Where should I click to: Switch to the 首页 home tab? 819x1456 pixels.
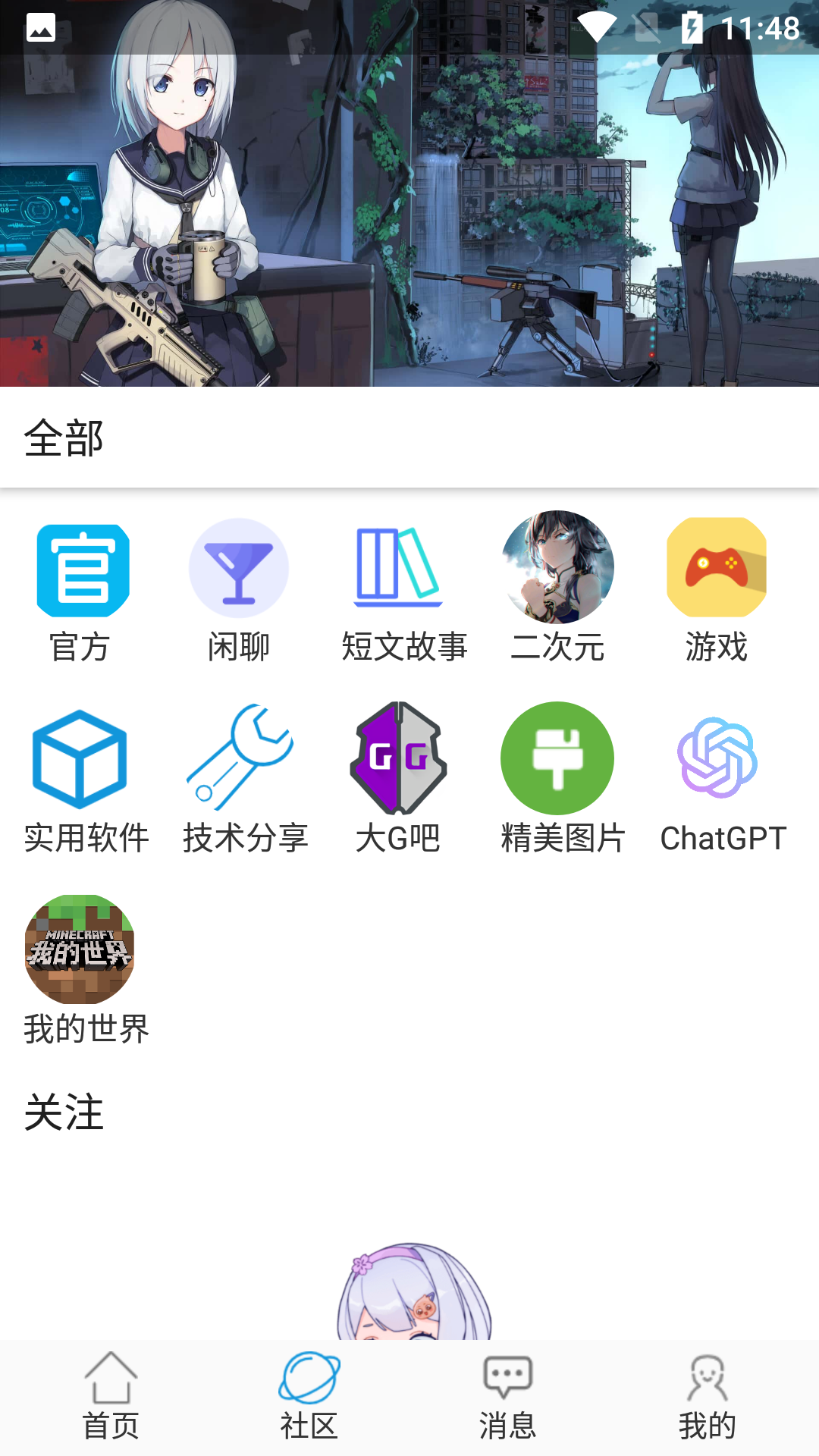point(111,1397)
